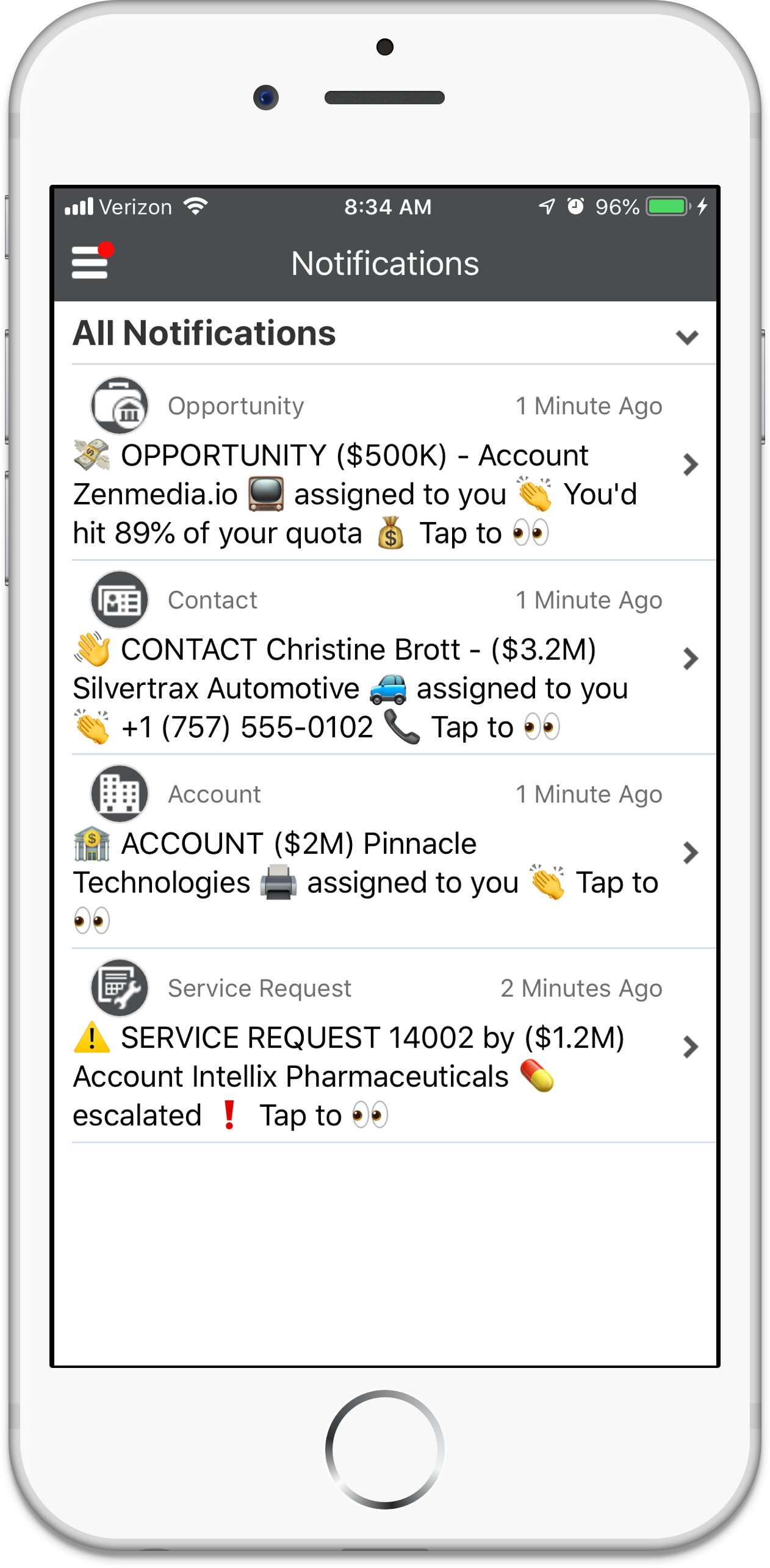Open the Pinnacle Technologies account notification
Screen dimensions: 770x1568
pos(366,882)
